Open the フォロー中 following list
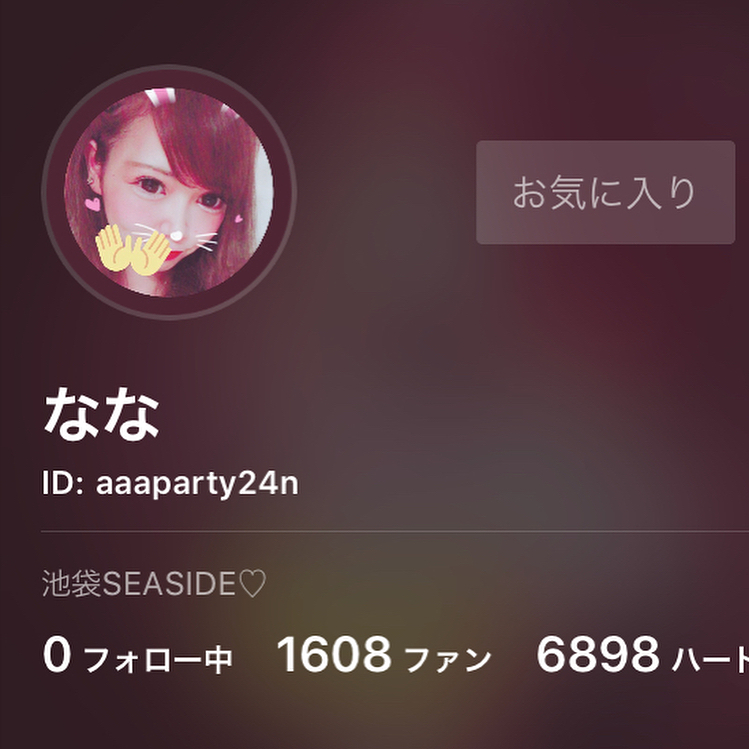 [138, 657]
